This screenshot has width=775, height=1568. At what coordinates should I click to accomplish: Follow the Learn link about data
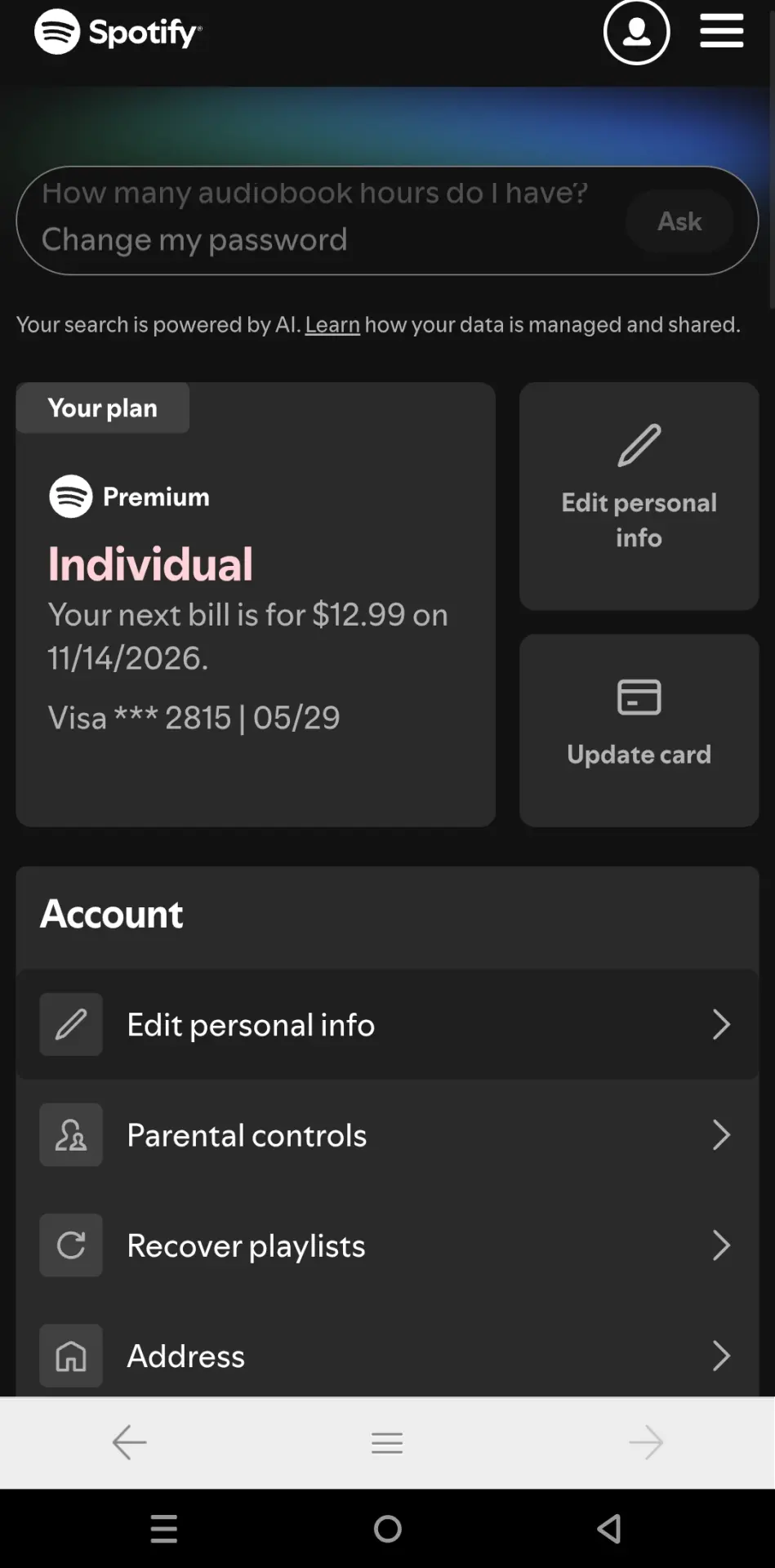[332, 324]
